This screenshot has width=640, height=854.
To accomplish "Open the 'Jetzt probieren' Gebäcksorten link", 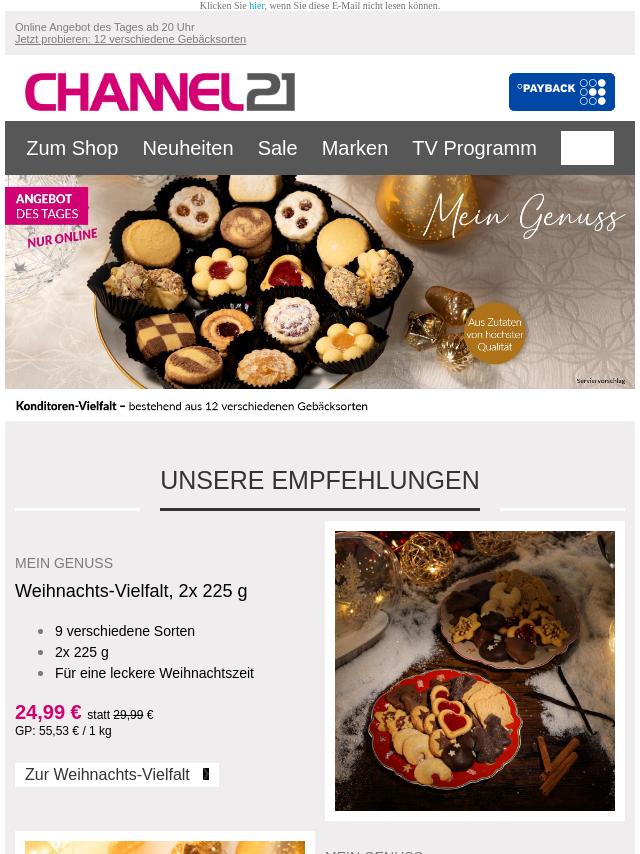I will coord(130,39).
